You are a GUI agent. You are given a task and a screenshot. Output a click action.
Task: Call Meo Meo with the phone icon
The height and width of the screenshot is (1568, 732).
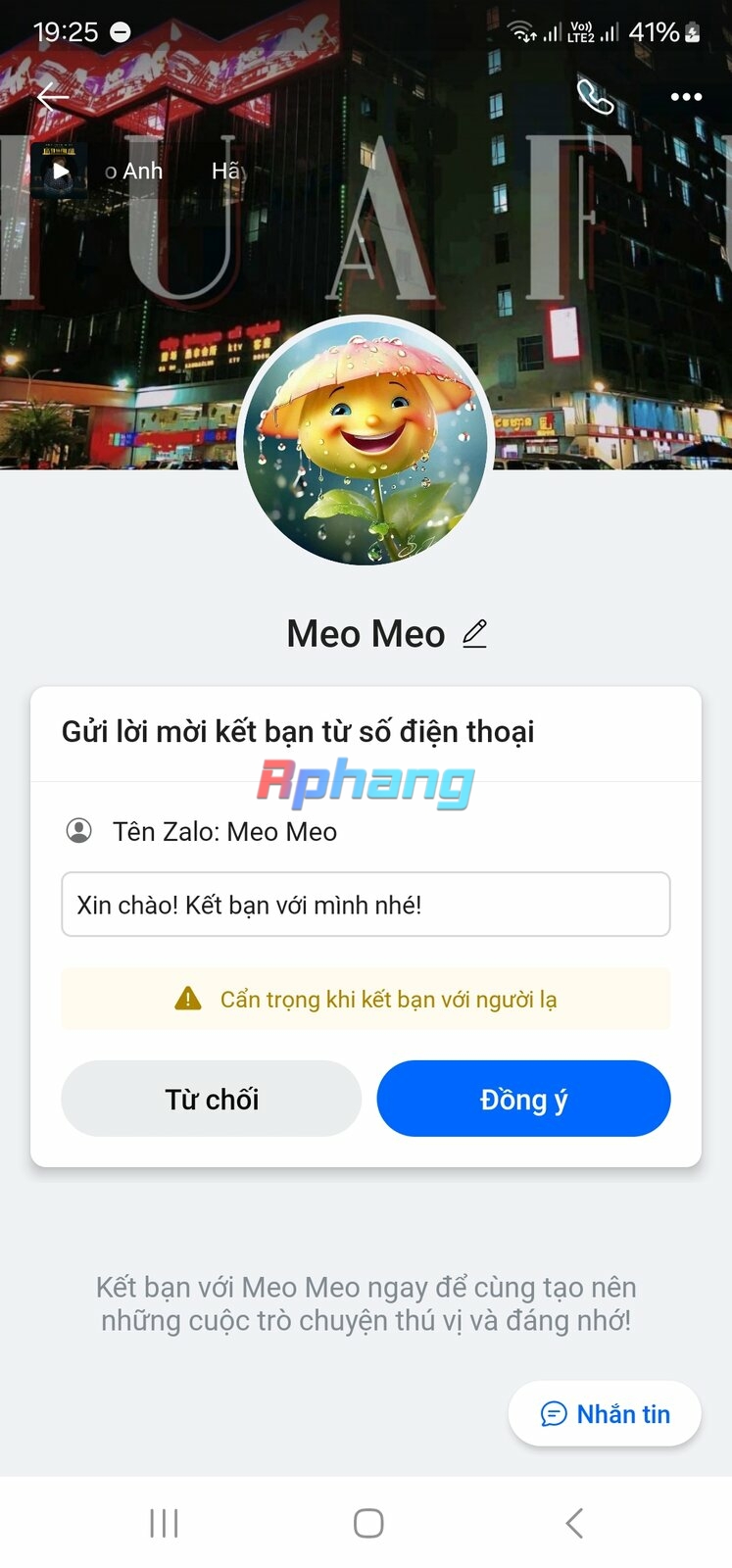(x=595, y=97)
